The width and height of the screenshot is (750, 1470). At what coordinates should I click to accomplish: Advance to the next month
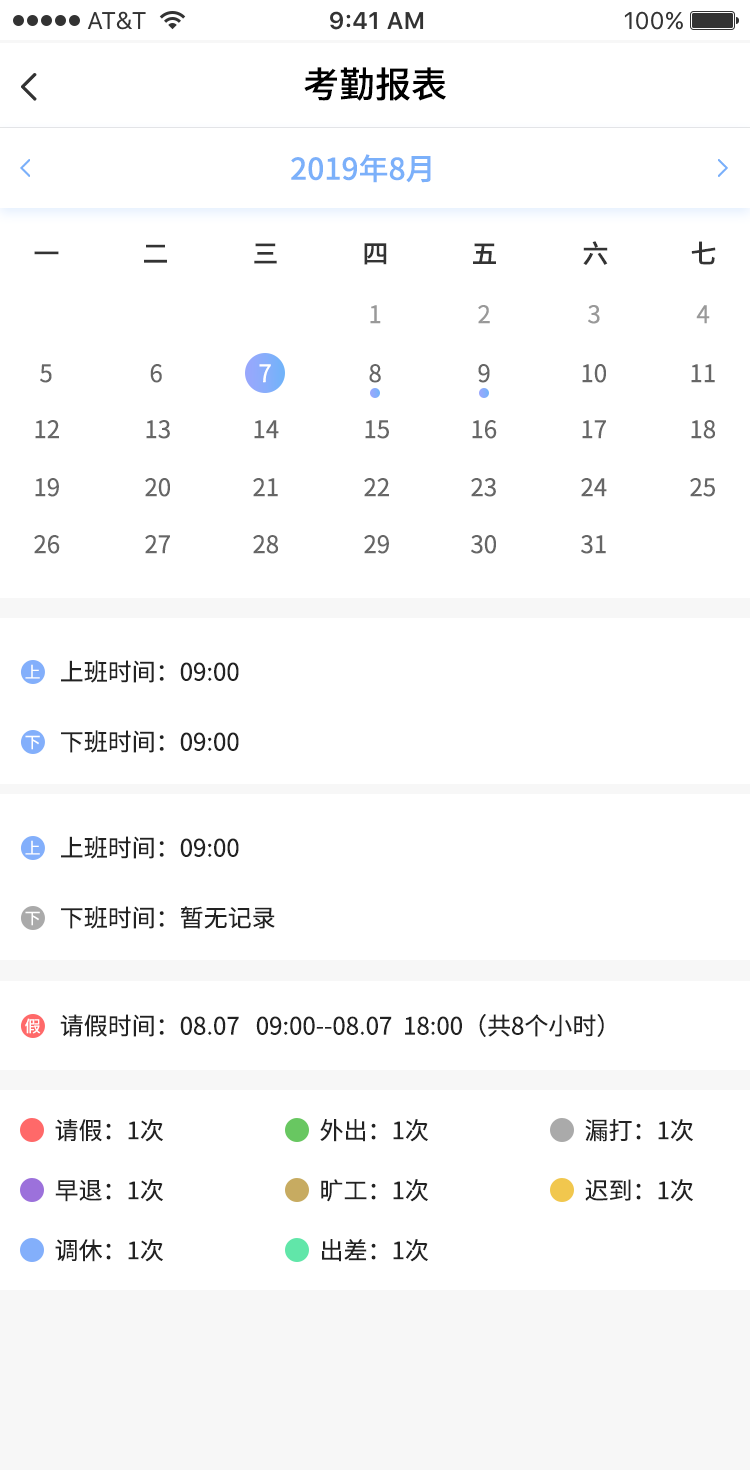point(722,168)
